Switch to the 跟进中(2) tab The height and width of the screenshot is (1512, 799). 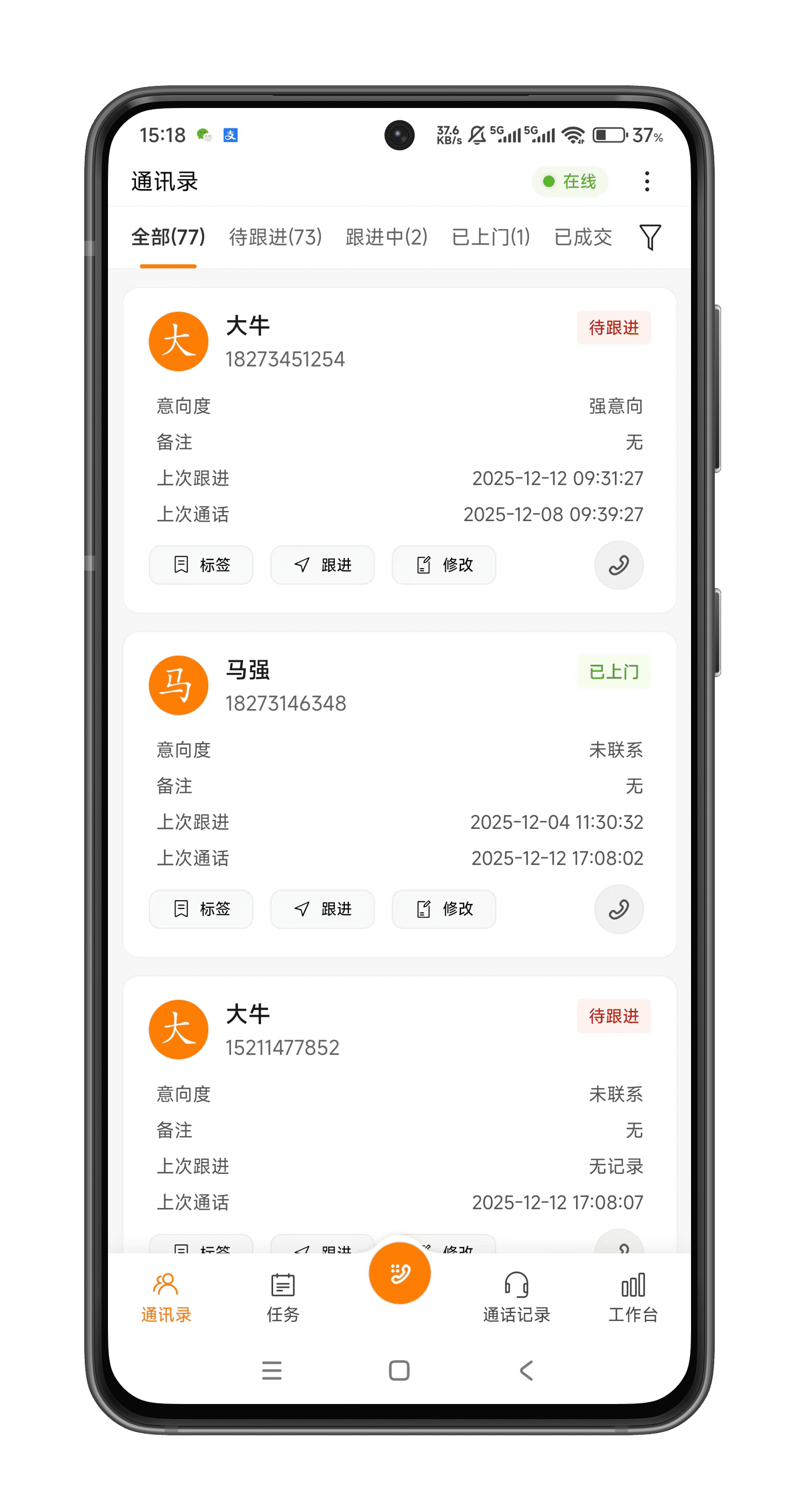pos(386,237)
